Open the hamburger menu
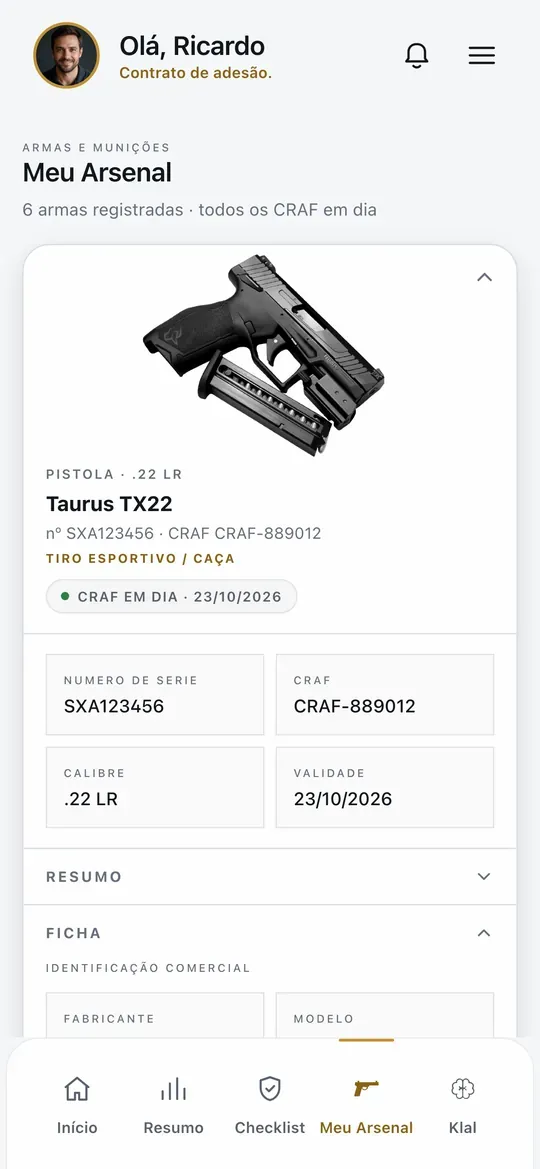This screenshot has width=540, height=1169. click(x=482, y=55)
